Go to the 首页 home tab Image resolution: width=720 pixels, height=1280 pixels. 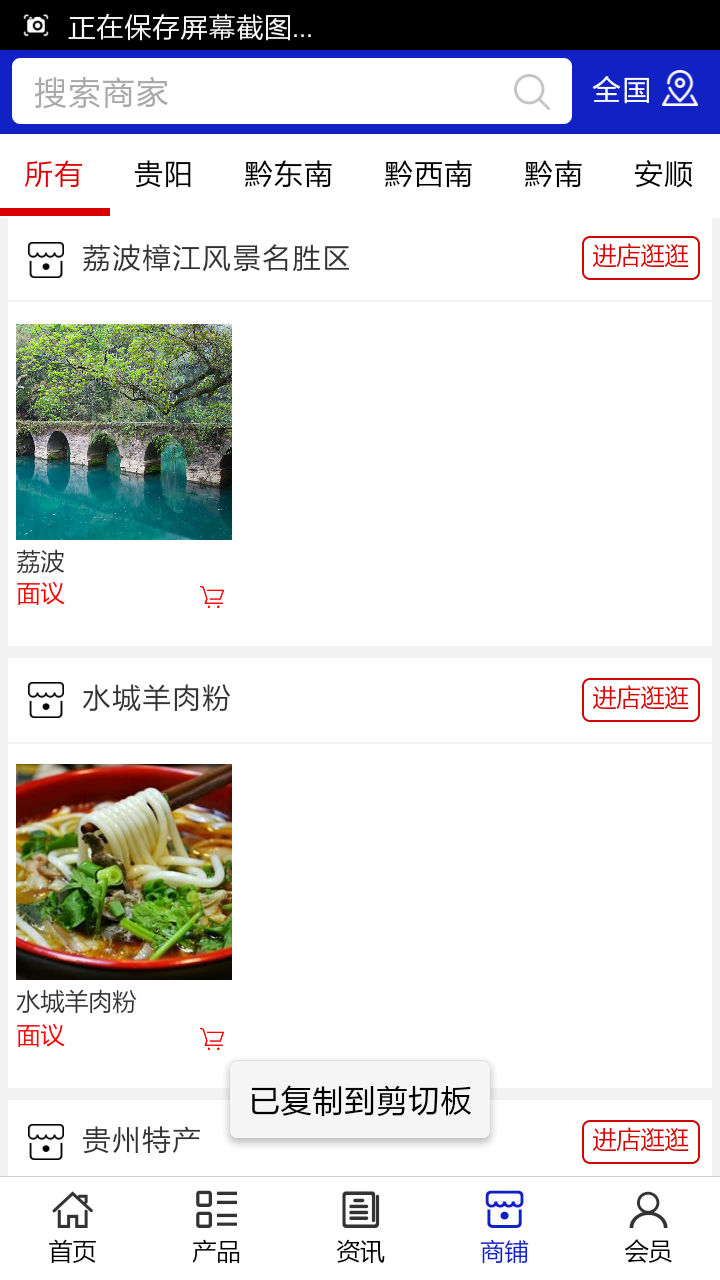(72, 1228)
